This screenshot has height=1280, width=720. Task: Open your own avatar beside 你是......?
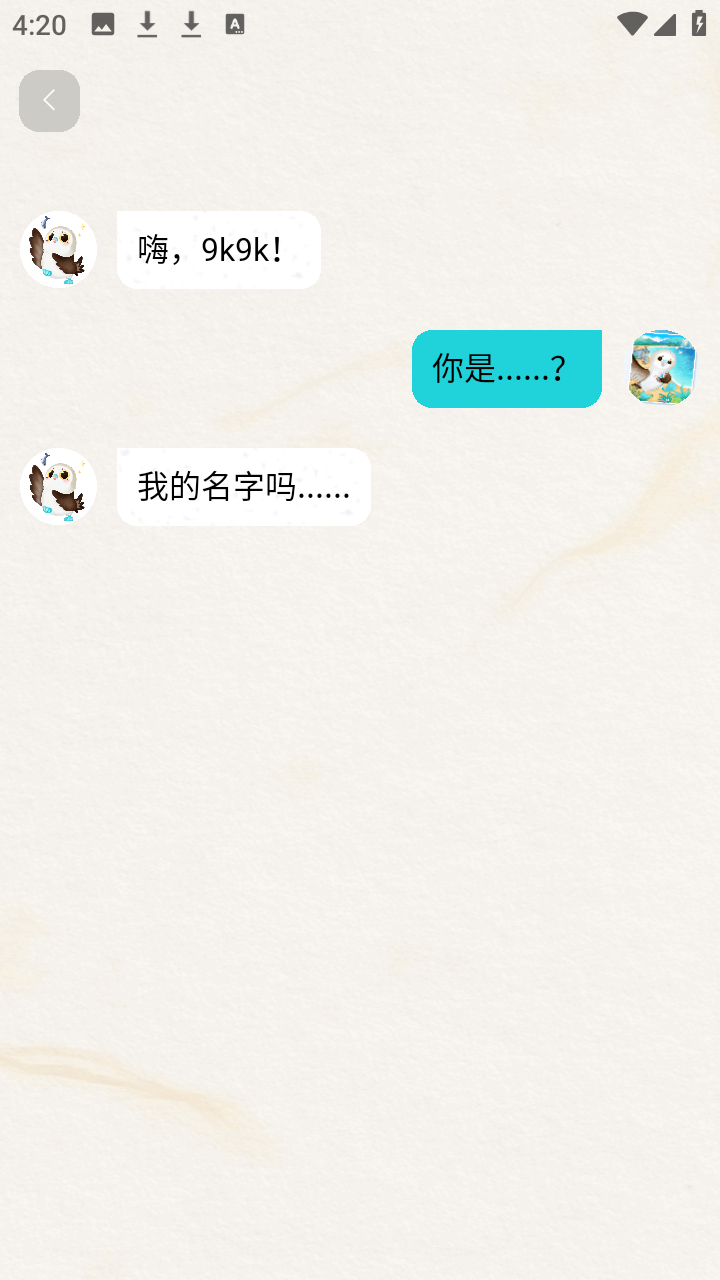(x=661, y=368)
